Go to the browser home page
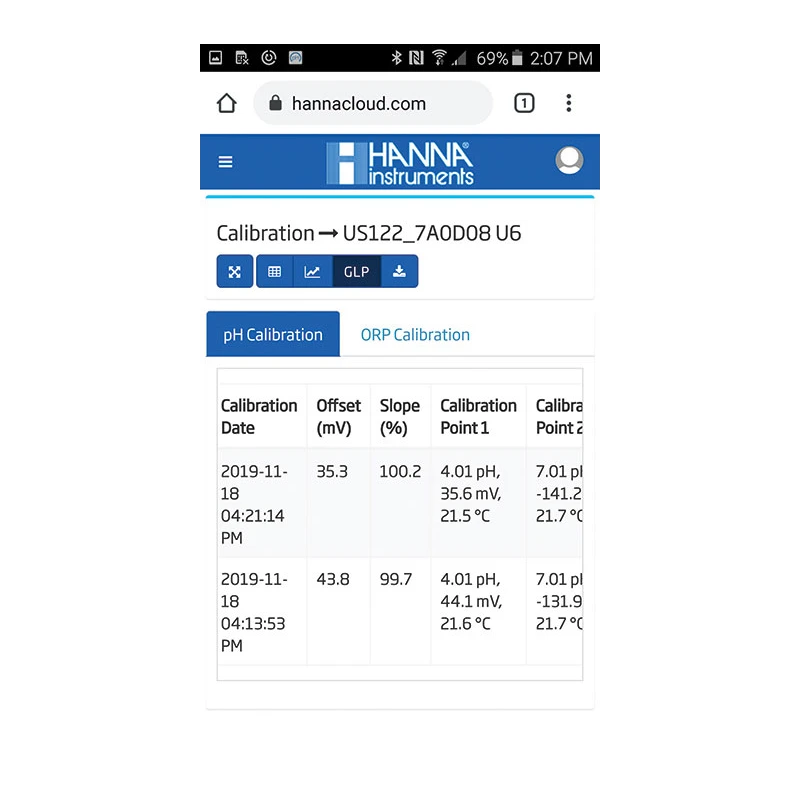Viewport: 800px width, 800px height. click(227, 103)
